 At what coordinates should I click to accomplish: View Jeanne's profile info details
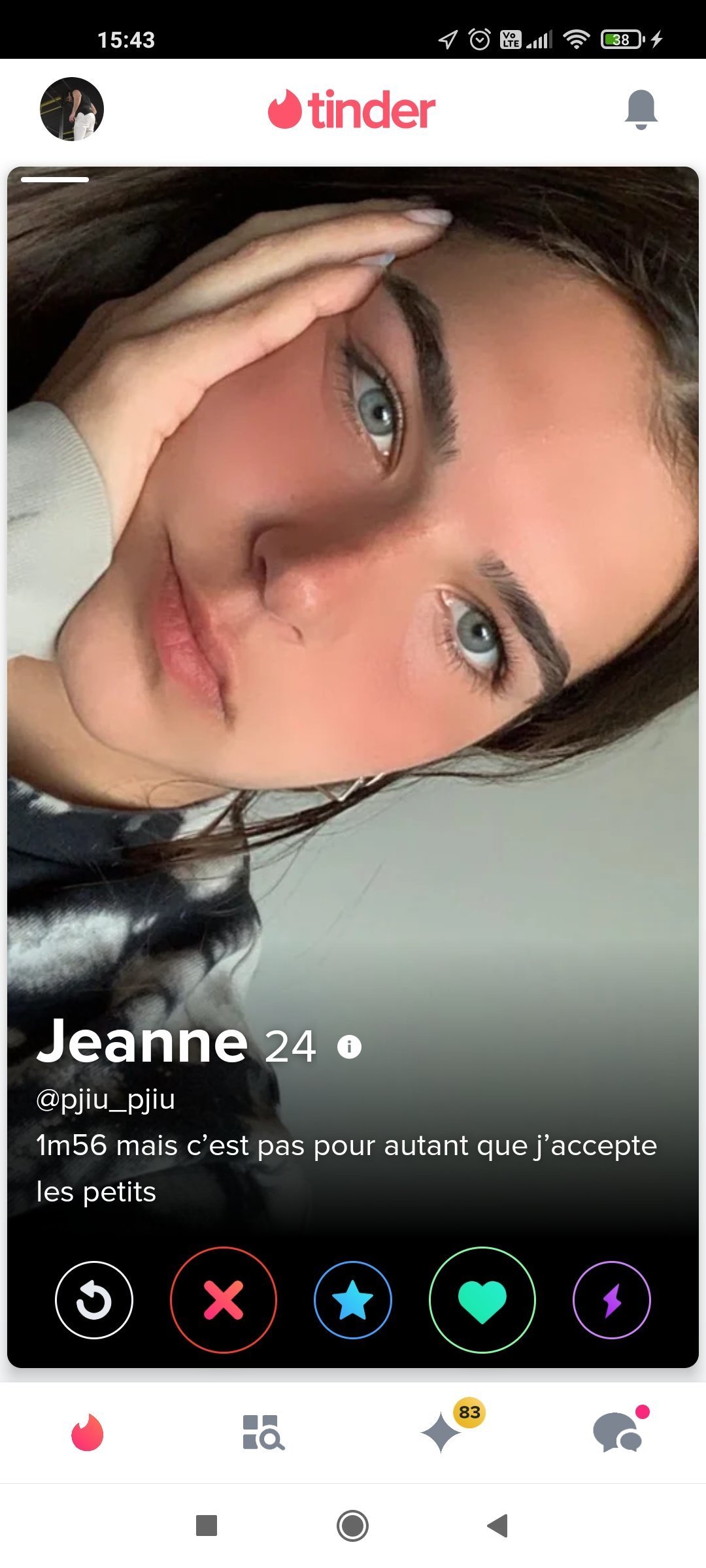pyautogui.click(x=349, y=1047)
